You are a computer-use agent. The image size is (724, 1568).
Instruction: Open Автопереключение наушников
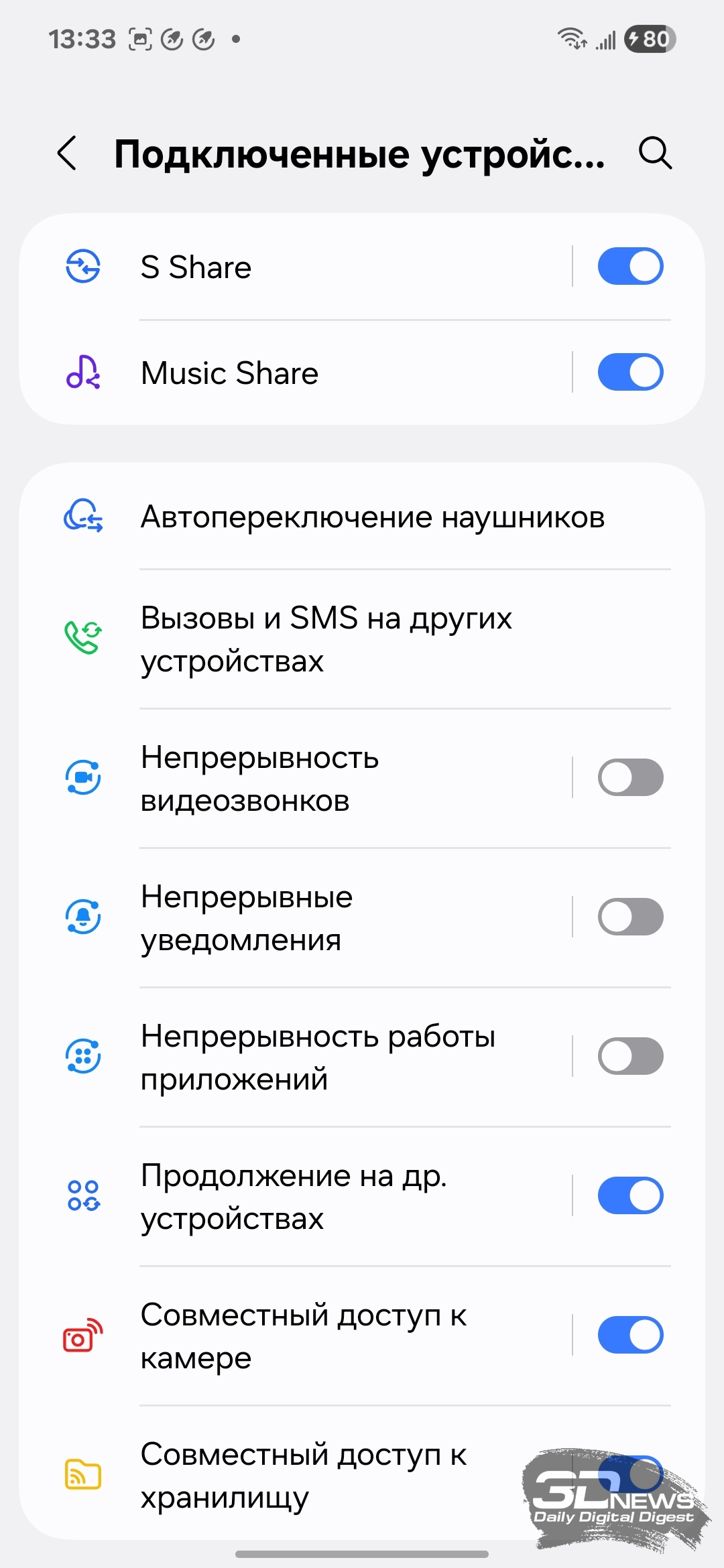pyautogui.click(x=362, y=517)
